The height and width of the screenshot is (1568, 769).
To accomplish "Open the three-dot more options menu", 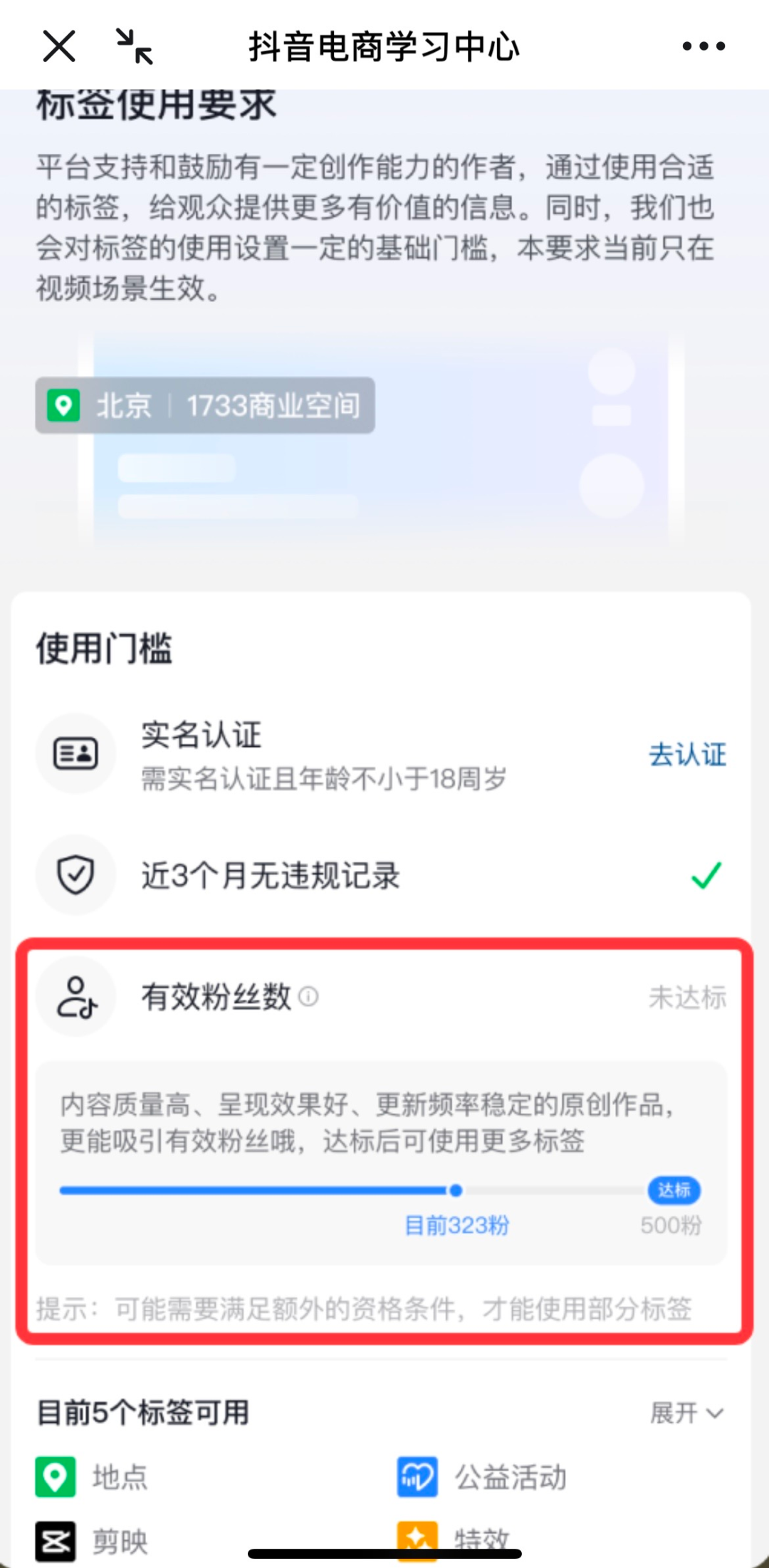I will (703, 47).
